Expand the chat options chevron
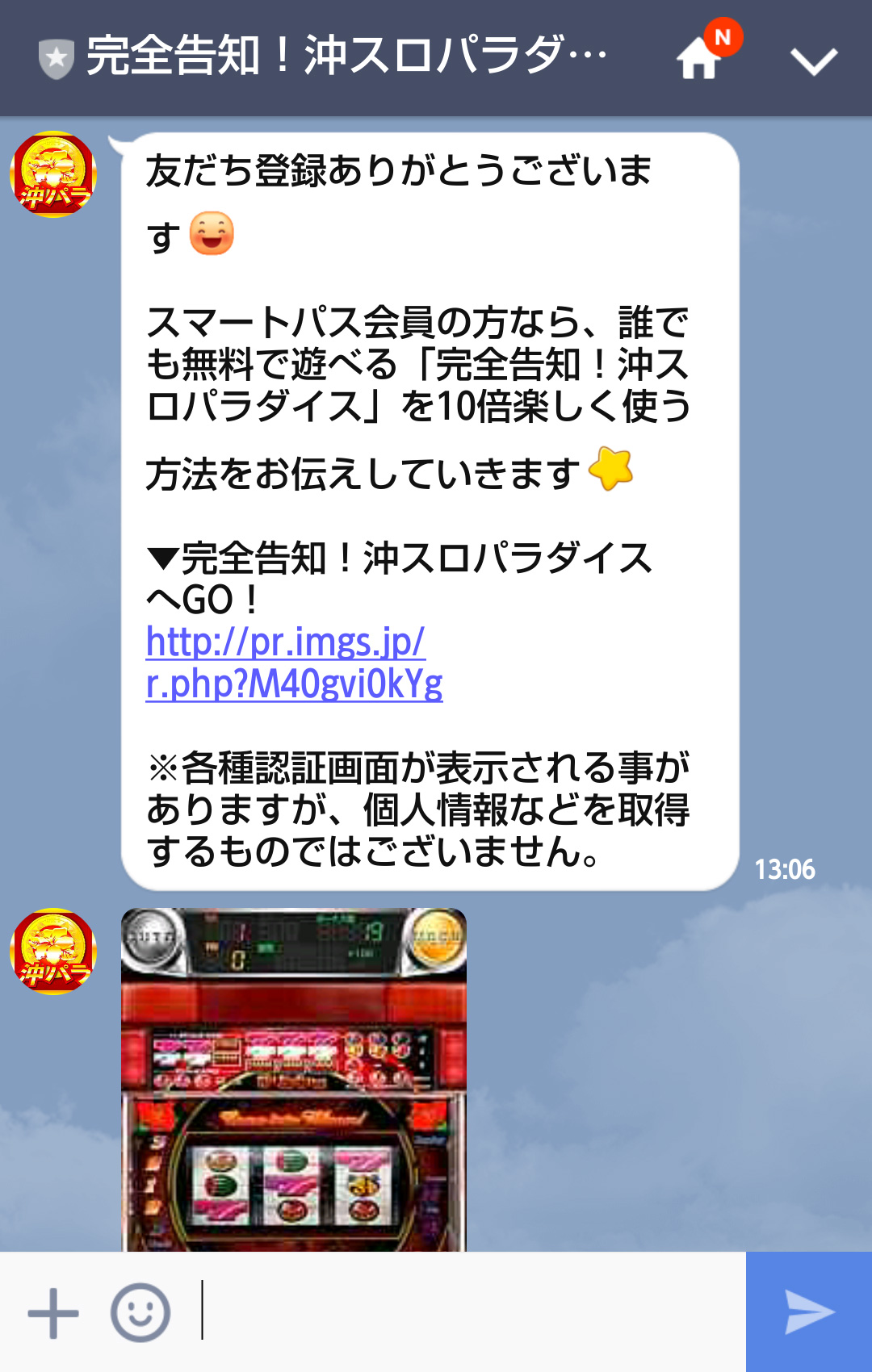872x1372 pixels. 812,61
